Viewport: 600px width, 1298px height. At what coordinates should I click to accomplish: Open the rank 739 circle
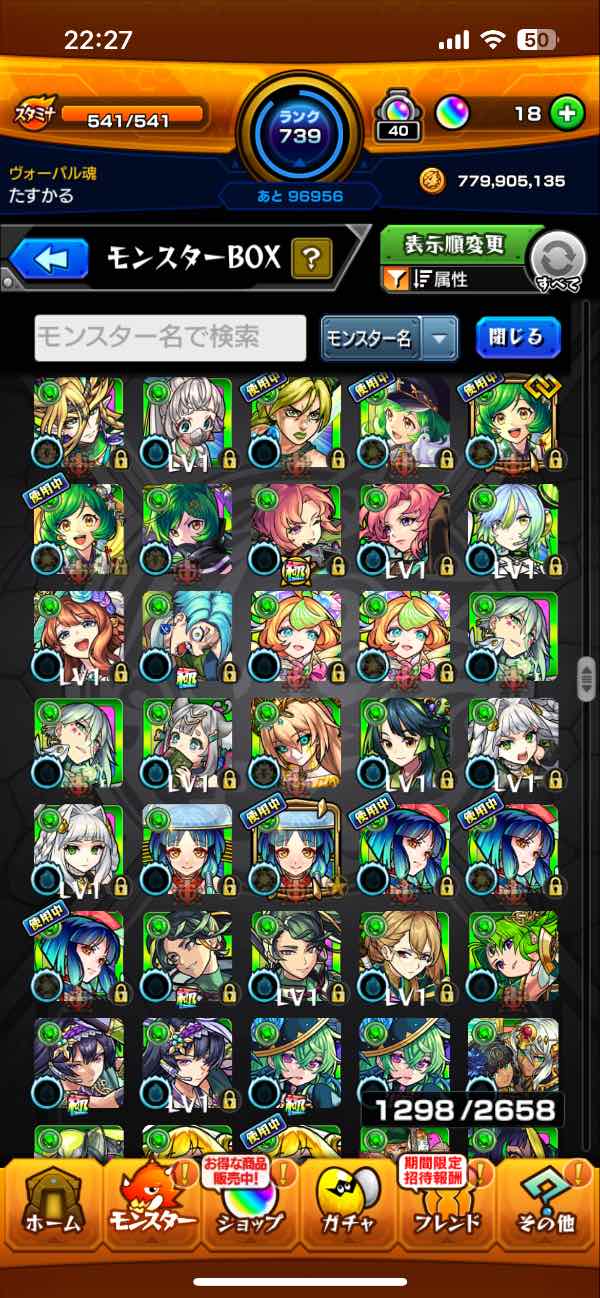point(300,130)
